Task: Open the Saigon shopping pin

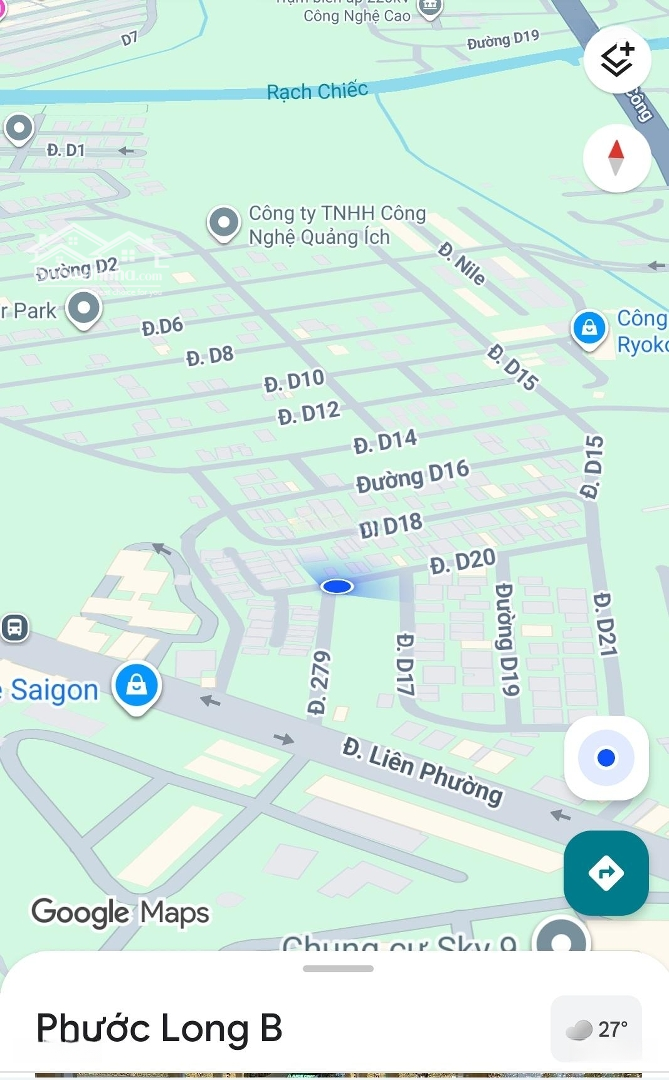Action: coord(135,686)
